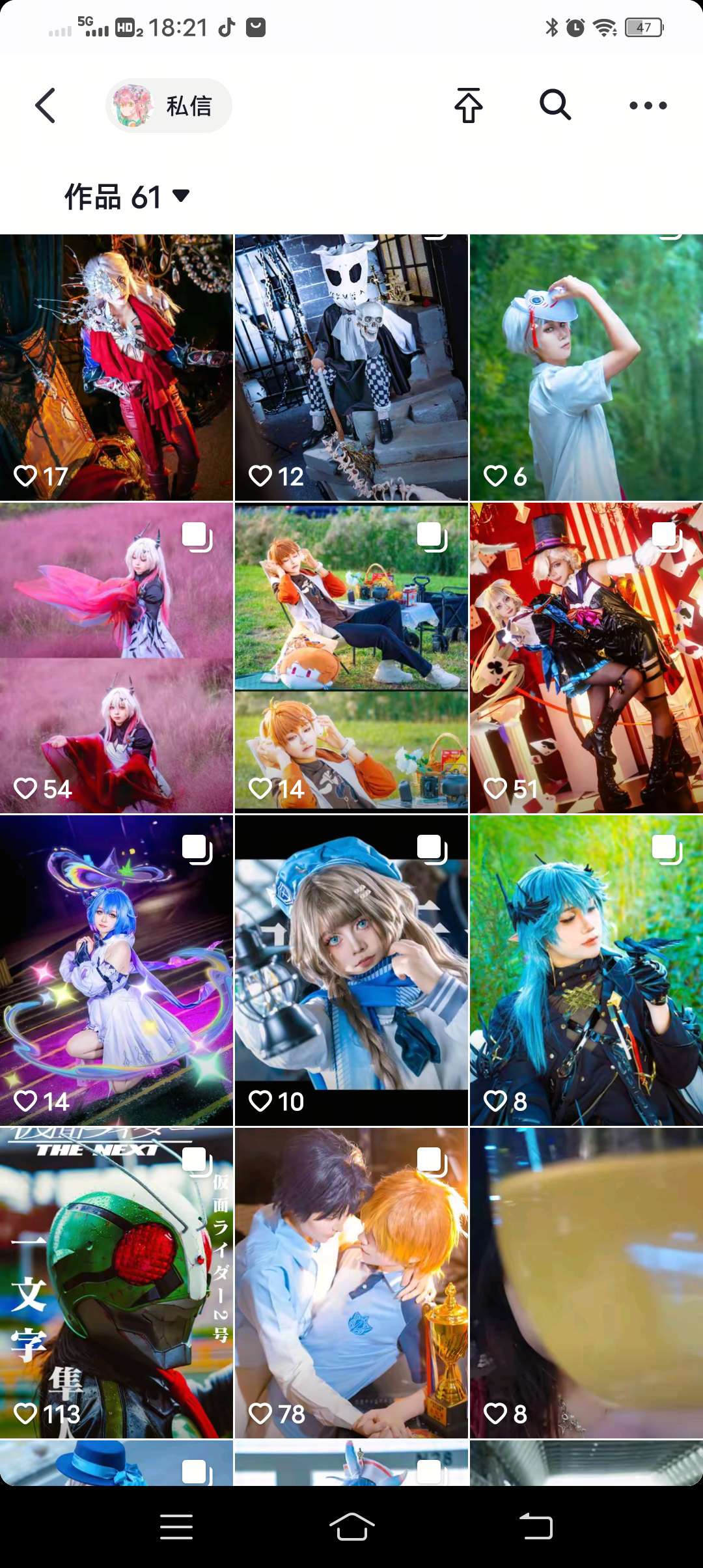Open the three-dot overflow menu
Image resolution: width=703 pixels, height=1568 pixels.
click(648, 105)
